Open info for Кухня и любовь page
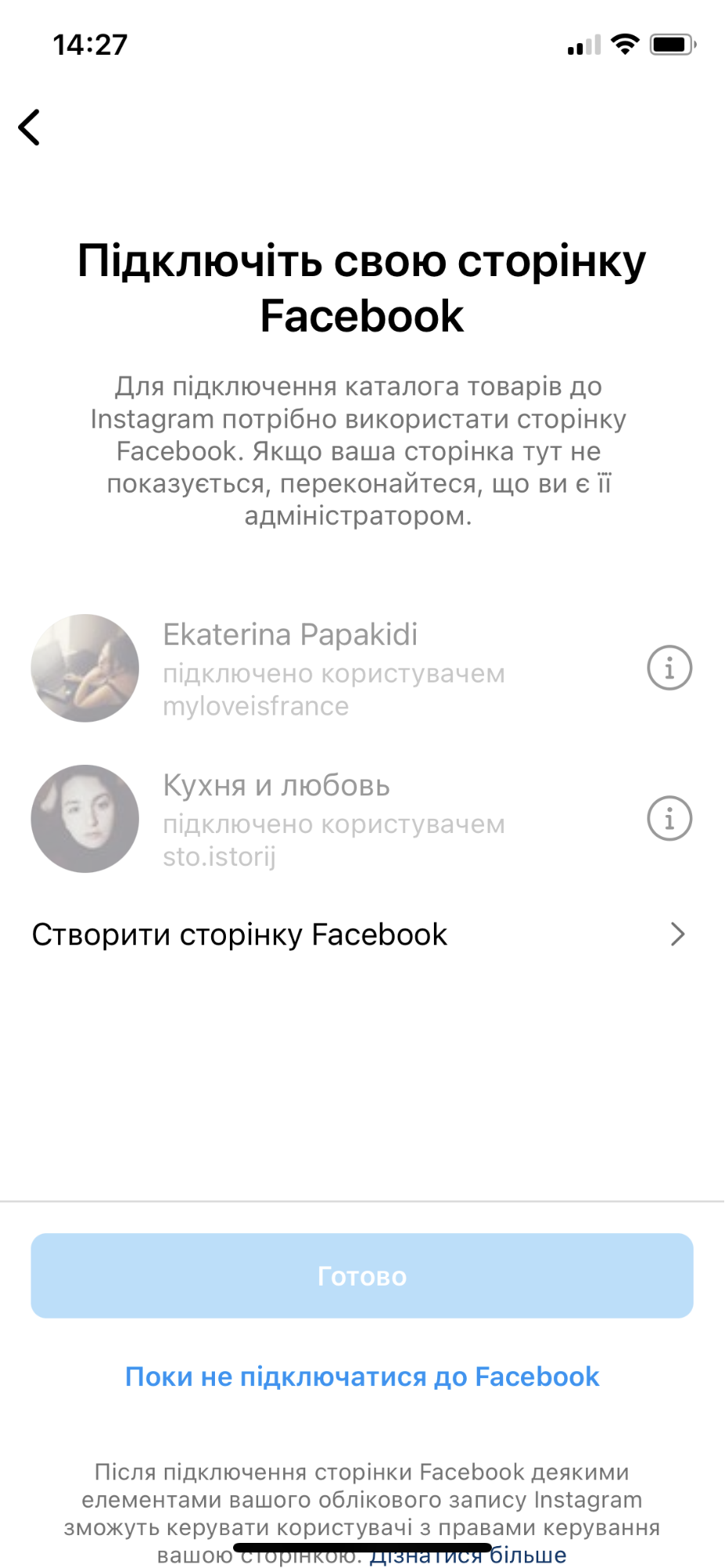 pyautogui.click(x=668, y=818)
